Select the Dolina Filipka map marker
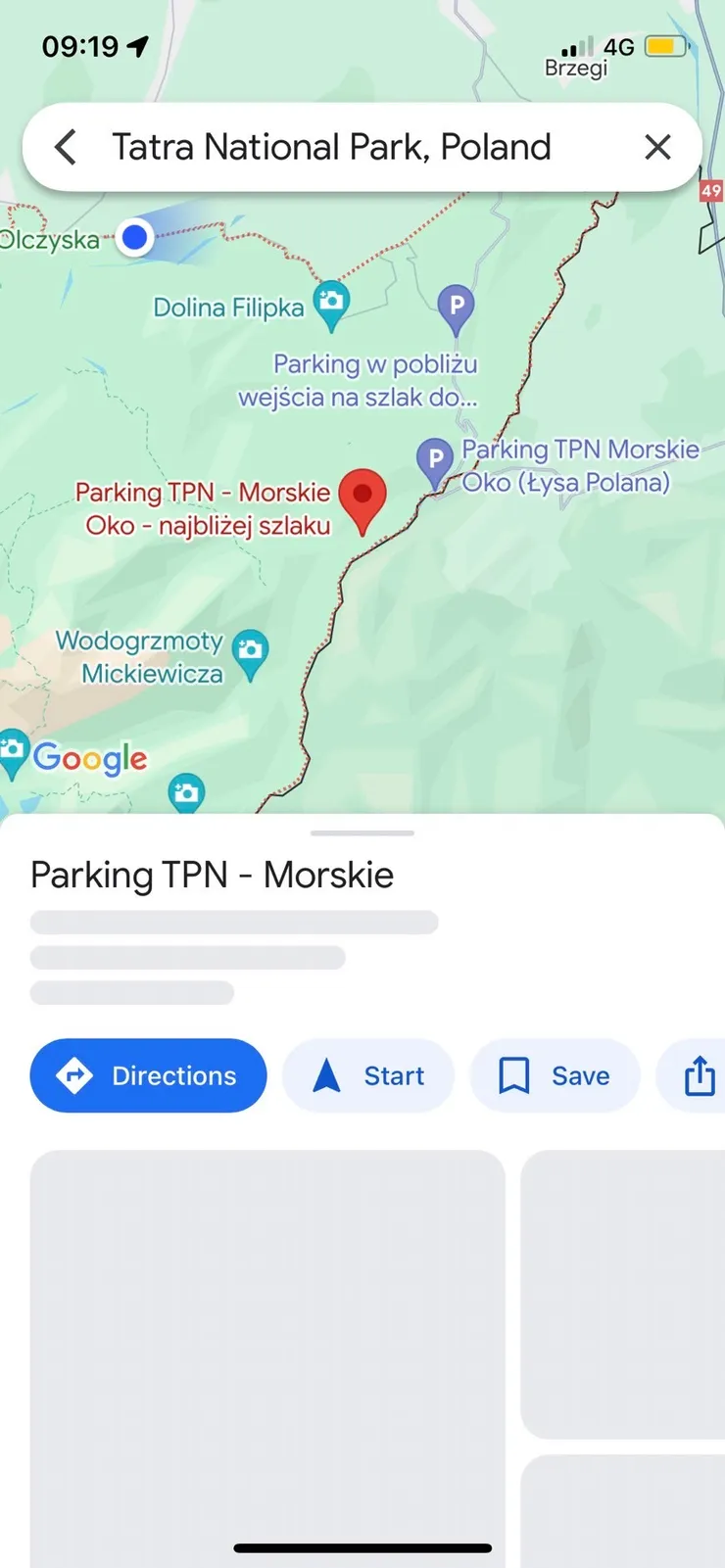Screen dimensions: 725x1568 331,302
